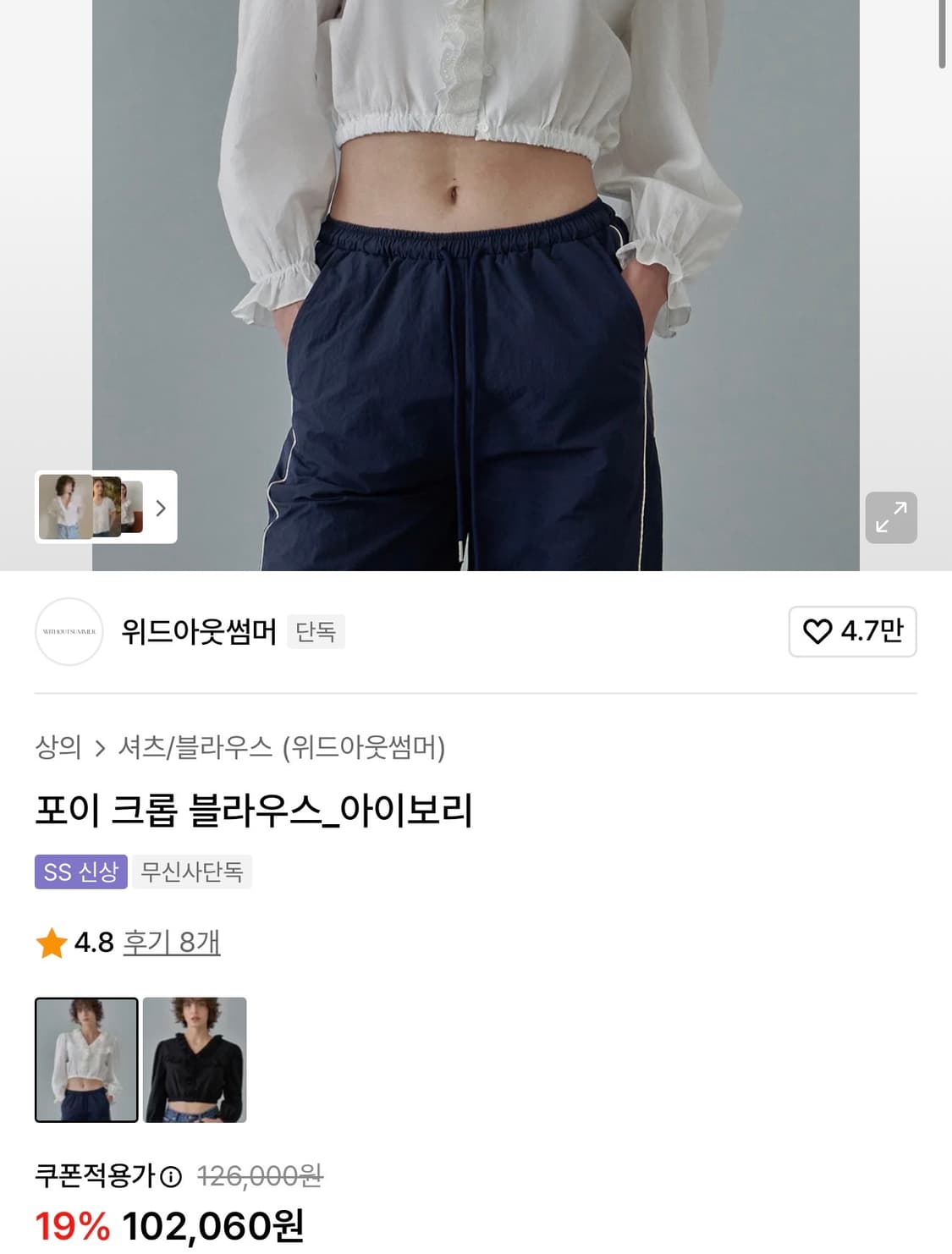Click the SS 신상 purple badge
The image size is (952, 1254).
click(x=80, y=874)
